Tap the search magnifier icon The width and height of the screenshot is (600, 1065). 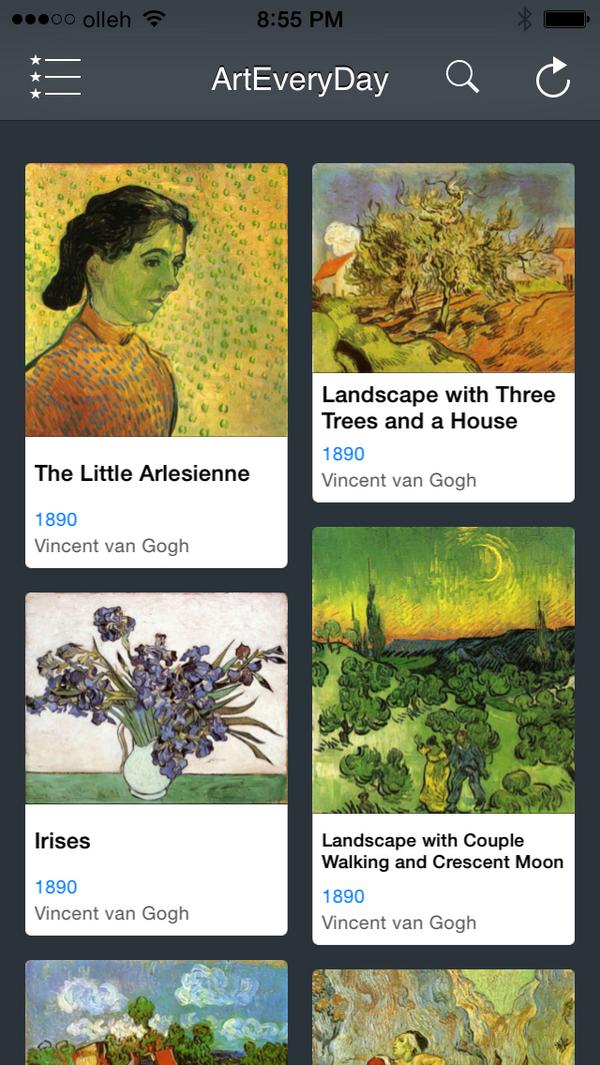coord(462,77)
